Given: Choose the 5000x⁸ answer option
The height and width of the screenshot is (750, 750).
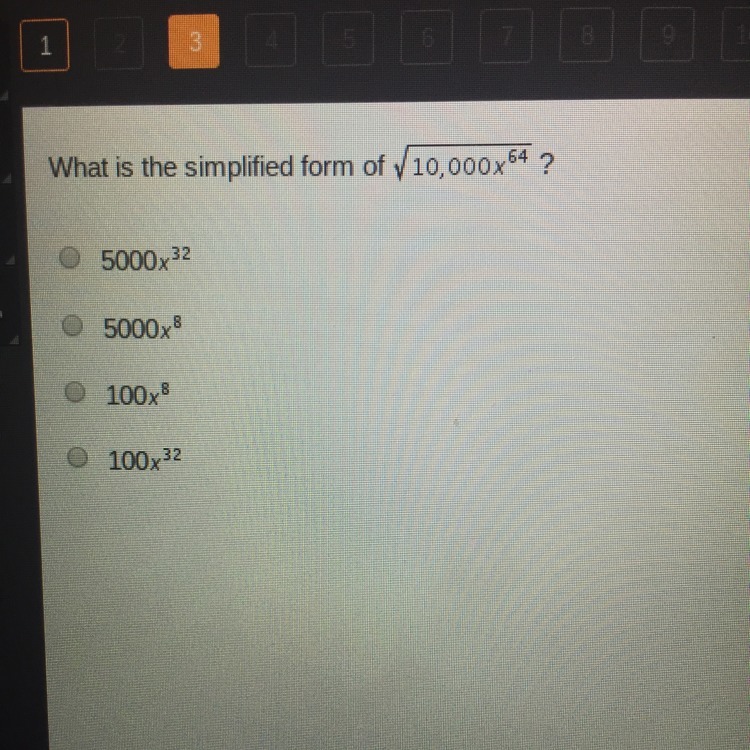Looking at the screenshot, I should tap(72, 326).
